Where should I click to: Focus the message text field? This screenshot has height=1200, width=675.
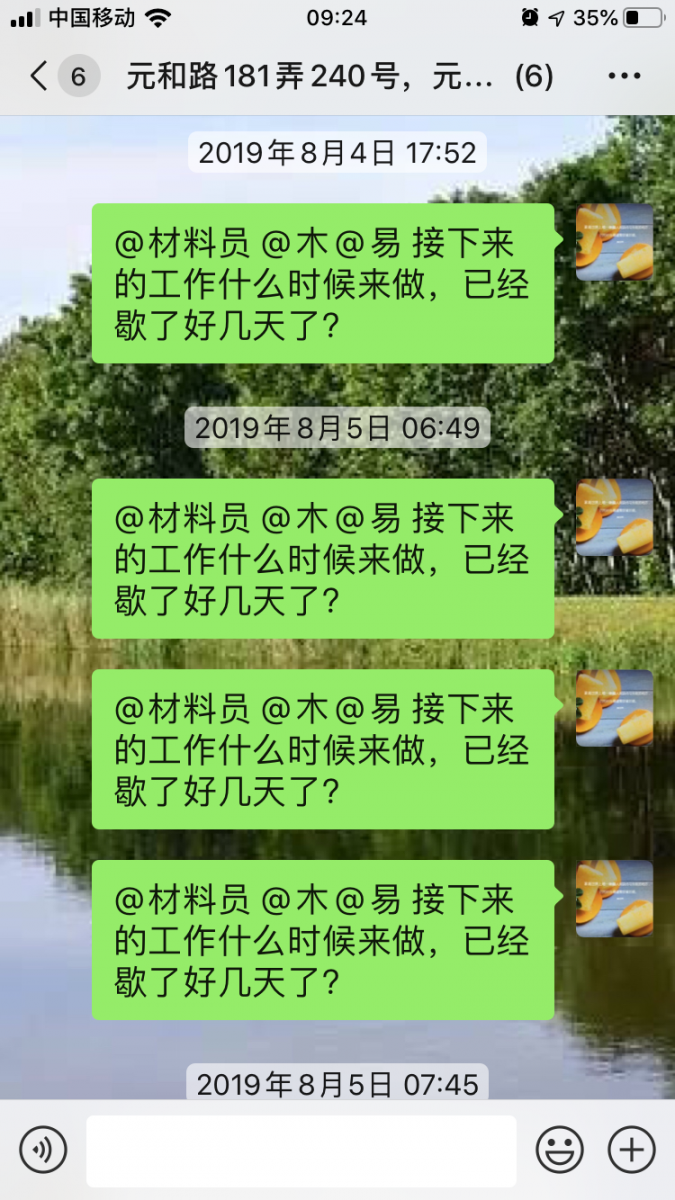(x=301, y=1151)
